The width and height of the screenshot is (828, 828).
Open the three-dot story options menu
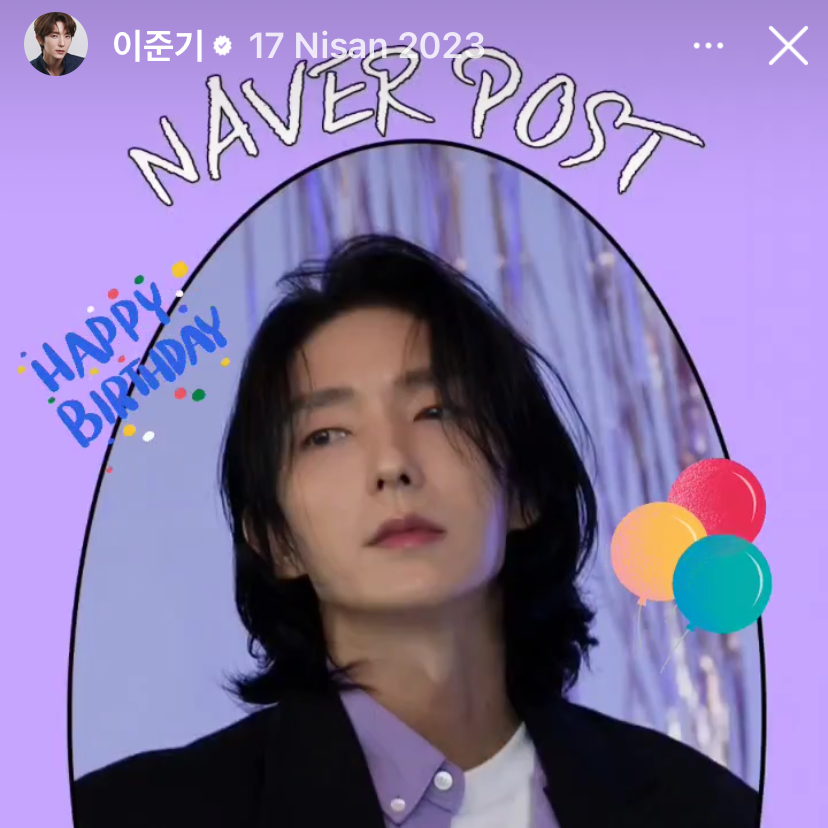[708, 46]
